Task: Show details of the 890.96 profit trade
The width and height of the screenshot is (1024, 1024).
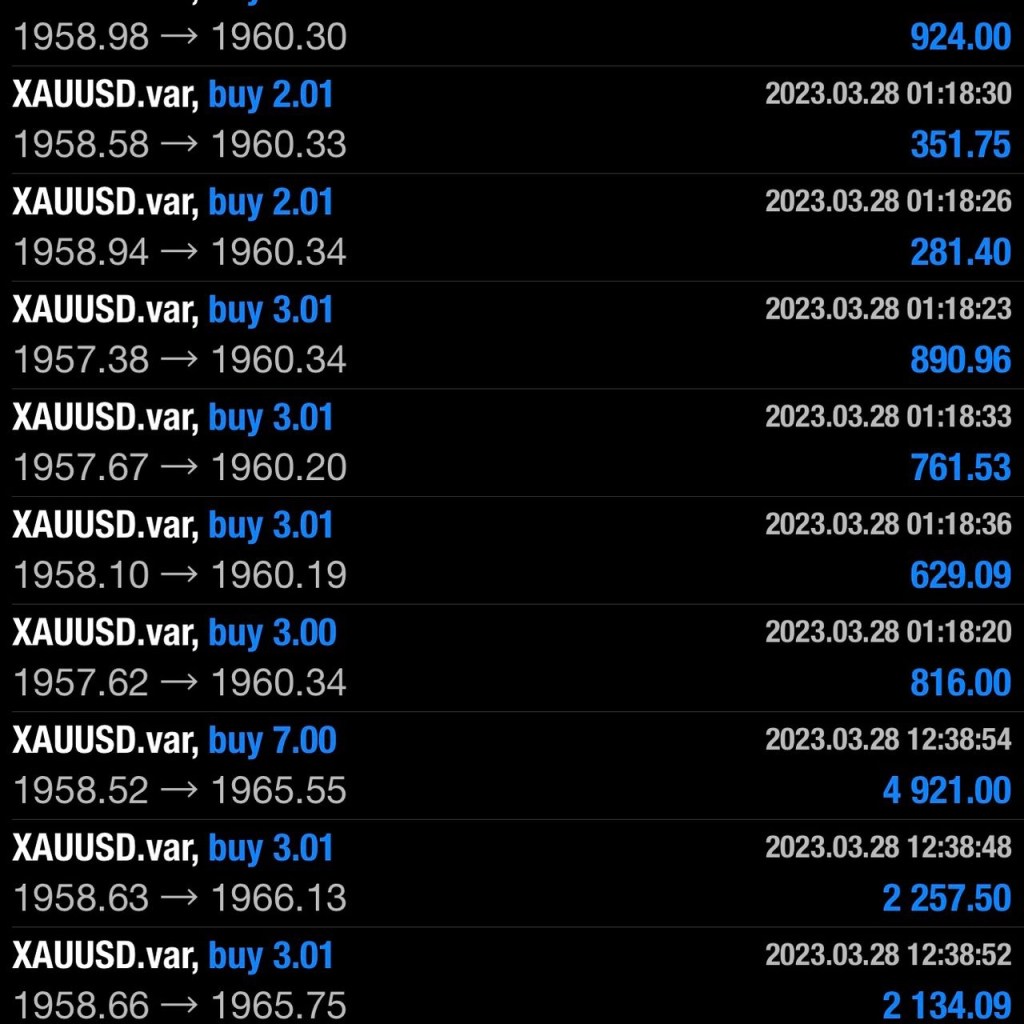Action: point(512,335)
